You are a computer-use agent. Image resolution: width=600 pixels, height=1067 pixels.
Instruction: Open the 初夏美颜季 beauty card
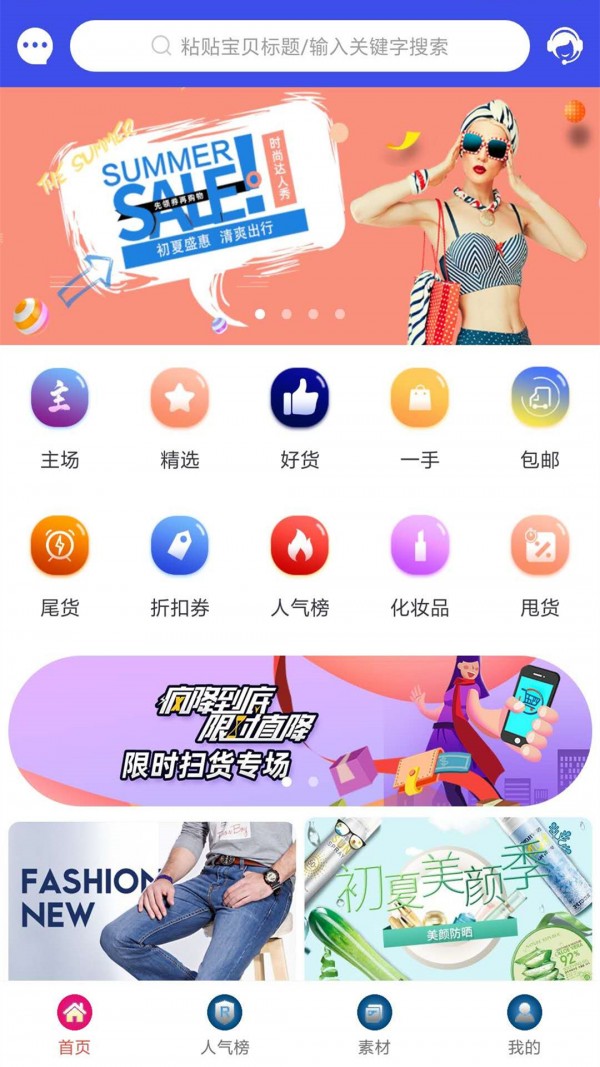coord(448,900)
